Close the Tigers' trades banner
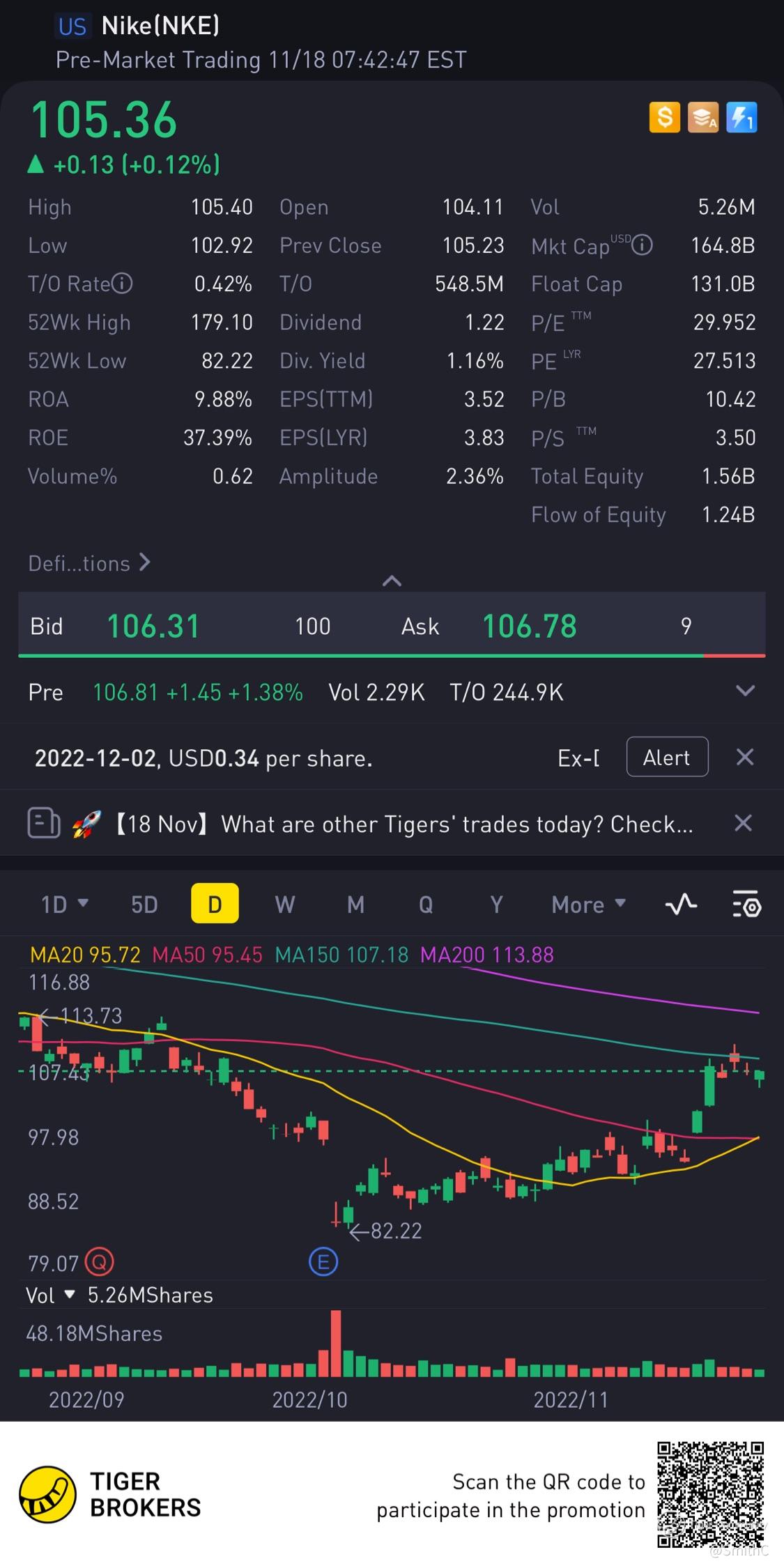 [744, 824]
